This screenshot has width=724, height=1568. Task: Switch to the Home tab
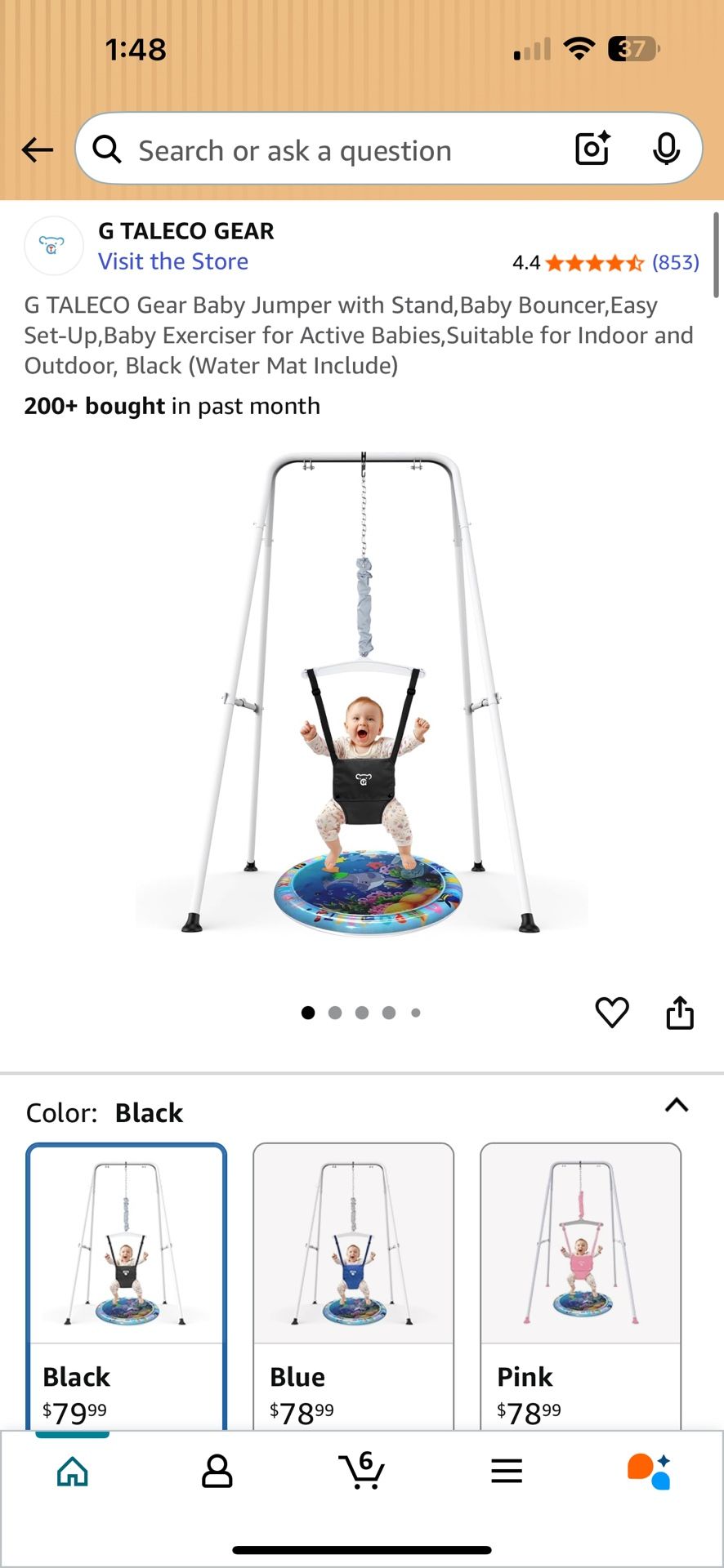[x=73, y=1472]
